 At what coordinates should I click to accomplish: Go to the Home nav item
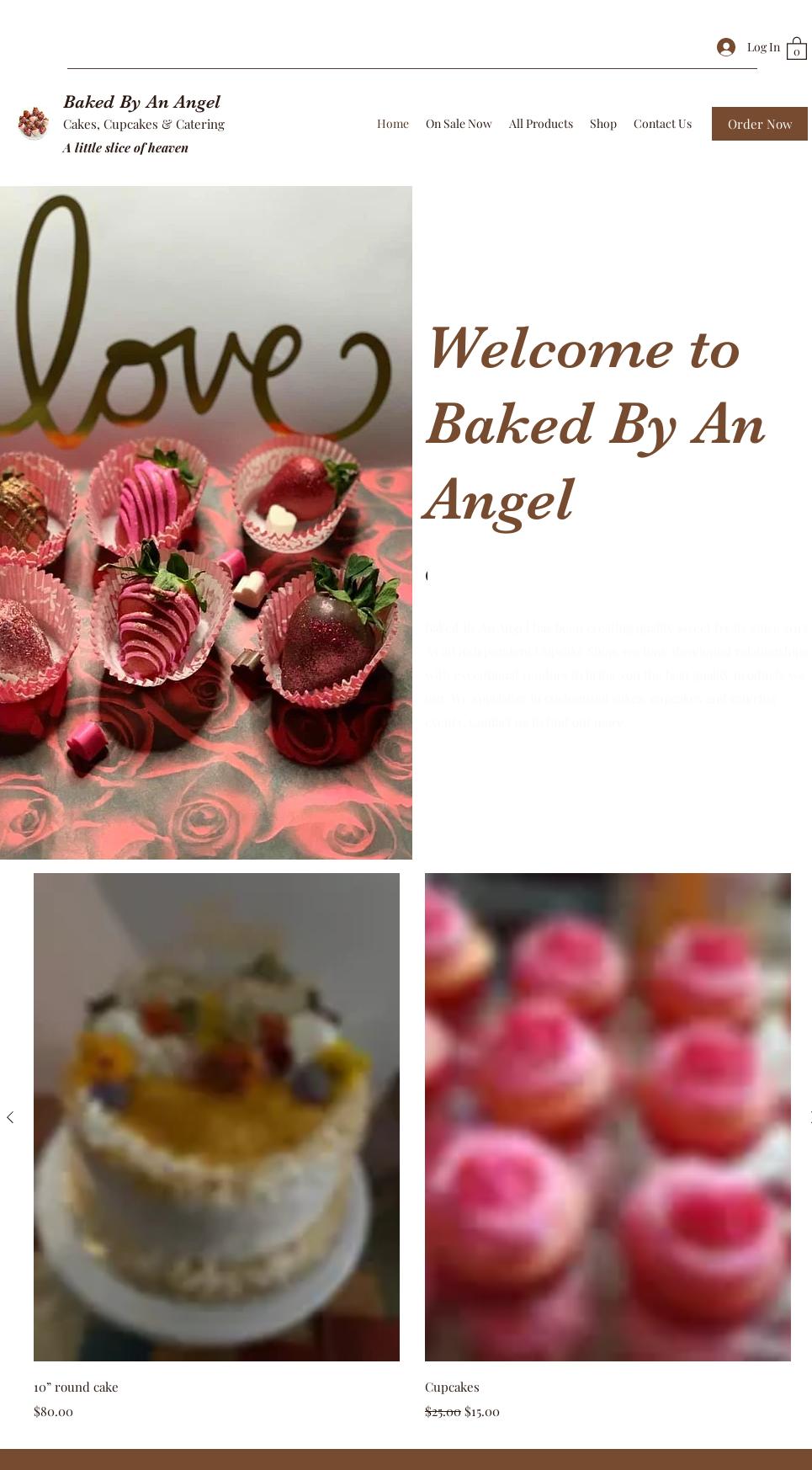click(392, 124)
